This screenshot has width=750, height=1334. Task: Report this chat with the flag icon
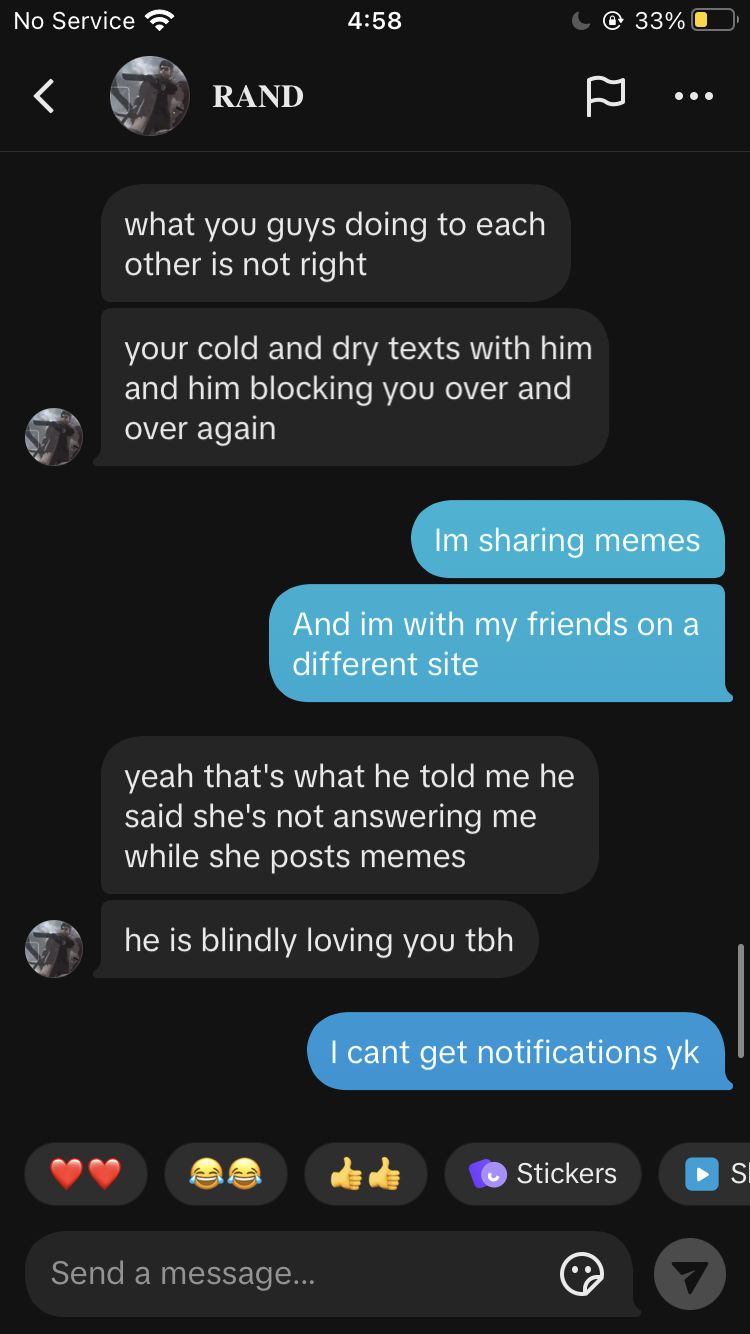click(604, 96)
